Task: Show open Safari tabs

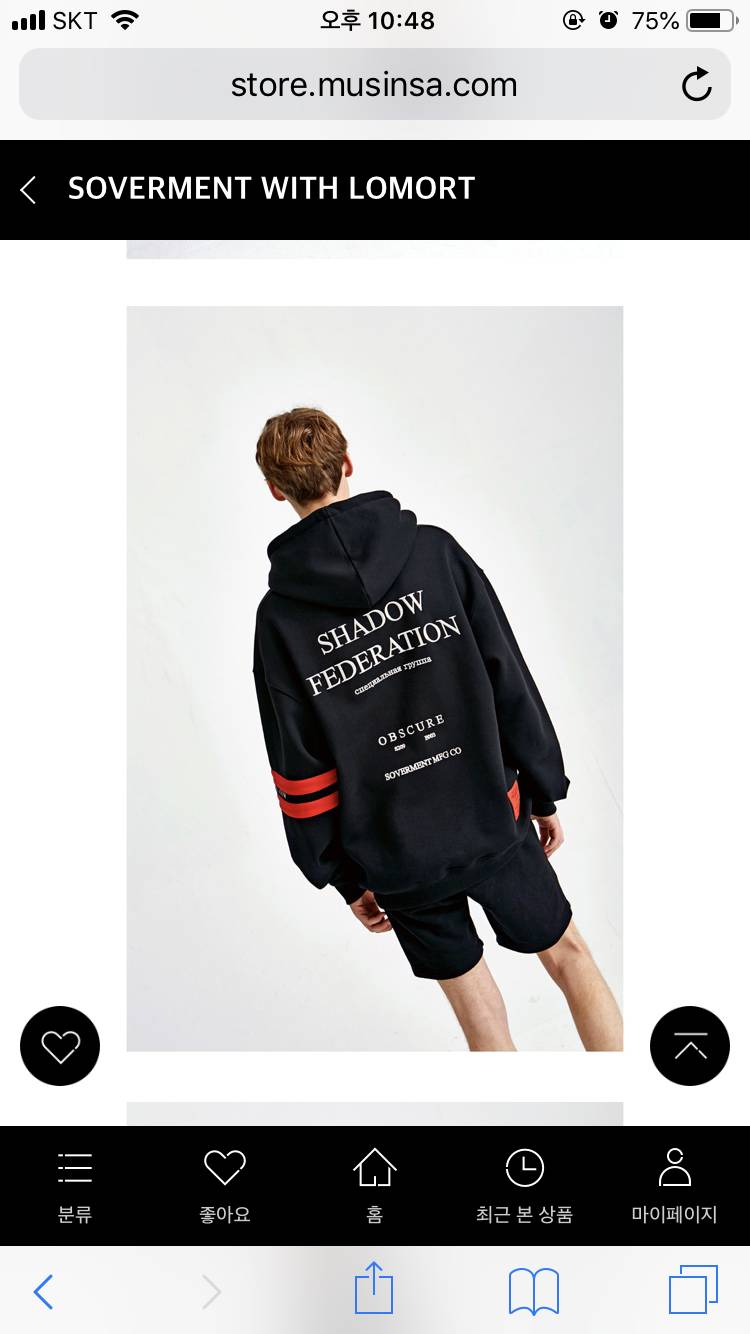Action: [693, 1291]
